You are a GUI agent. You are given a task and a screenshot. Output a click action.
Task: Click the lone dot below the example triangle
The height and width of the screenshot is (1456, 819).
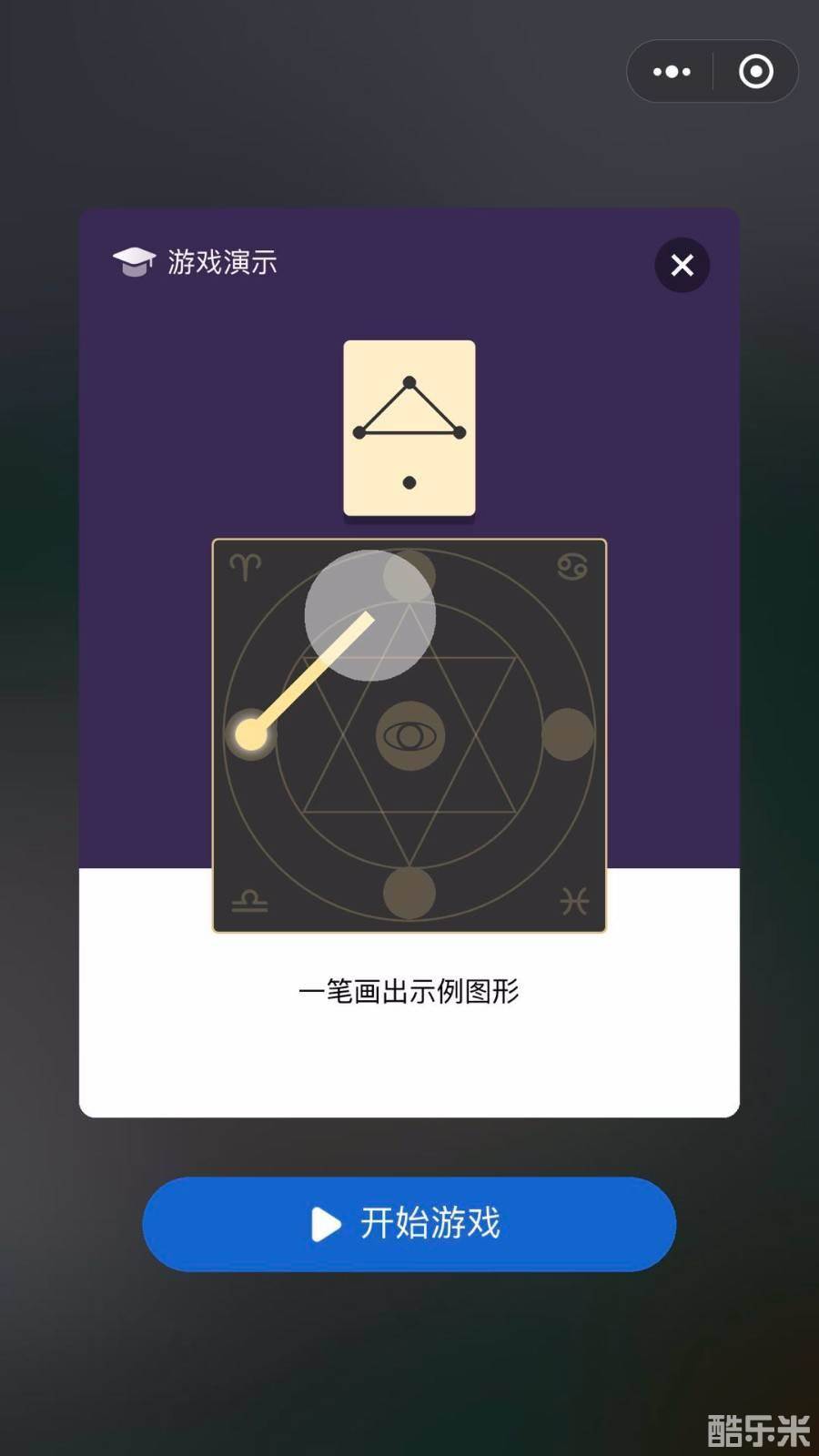pyautogui.click(x=409, y=482)
